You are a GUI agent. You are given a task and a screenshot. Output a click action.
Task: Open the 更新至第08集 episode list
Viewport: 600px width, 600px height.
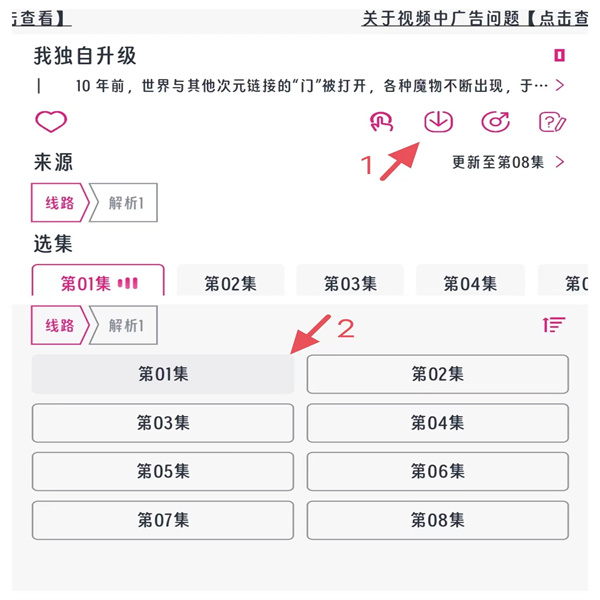(x=508, y=162)
